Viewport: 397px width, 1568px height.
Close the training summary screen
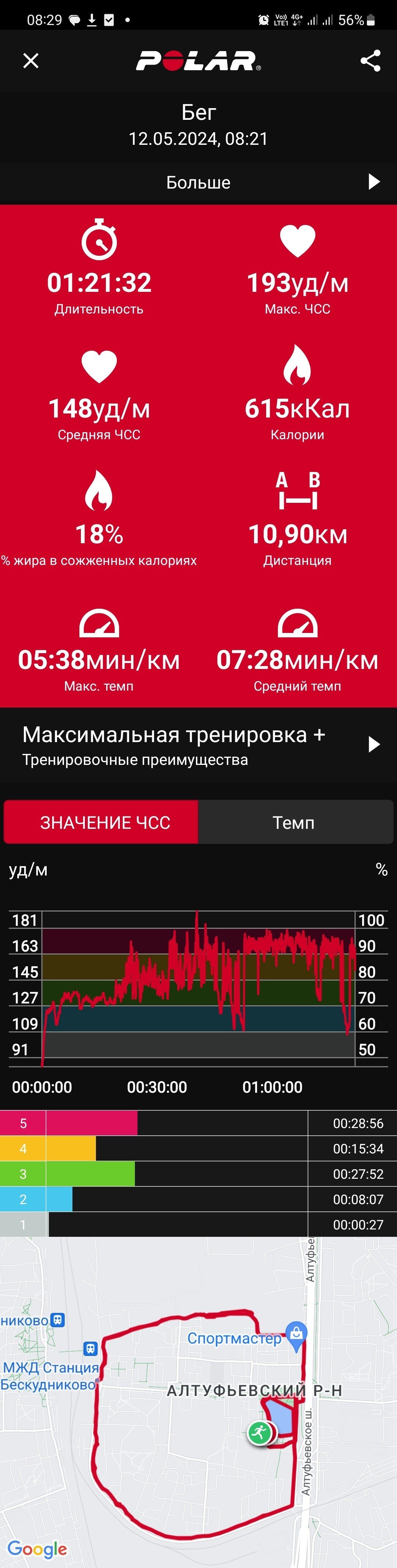[31, 61]
